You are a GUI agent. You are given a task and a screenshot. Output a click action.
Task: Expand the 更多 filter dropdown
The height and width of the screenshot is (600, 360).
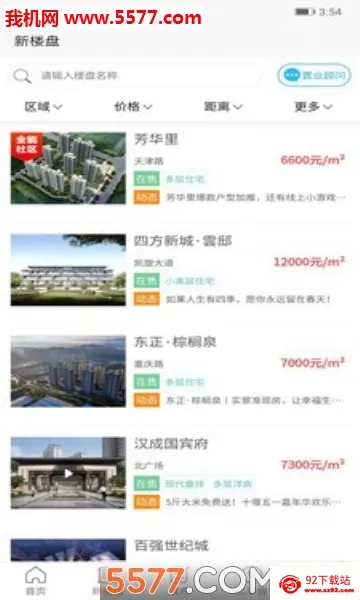tap(313, 106)
